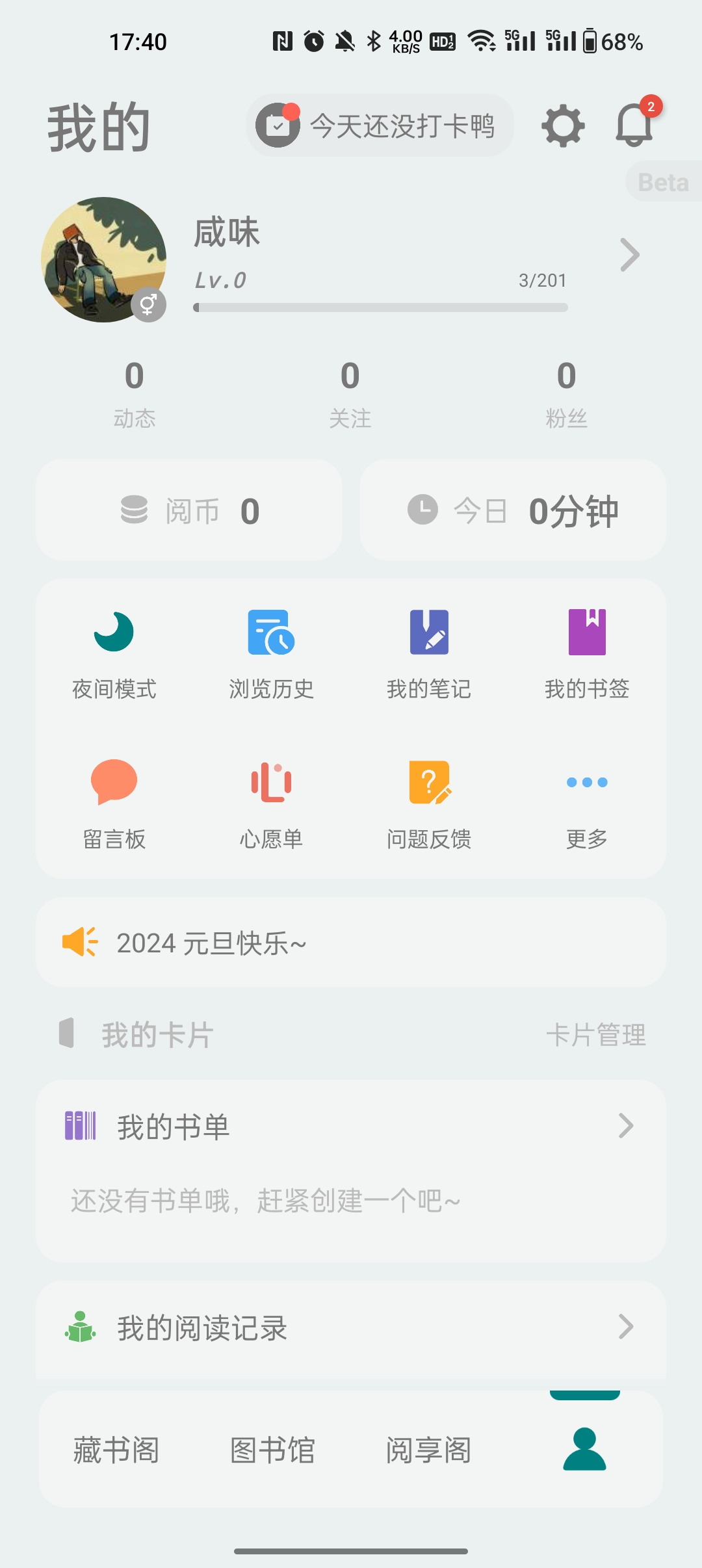Open 问题反馈 feedback
The height and width of the screenshot is (1568, 702).
(x=429, y=800)
